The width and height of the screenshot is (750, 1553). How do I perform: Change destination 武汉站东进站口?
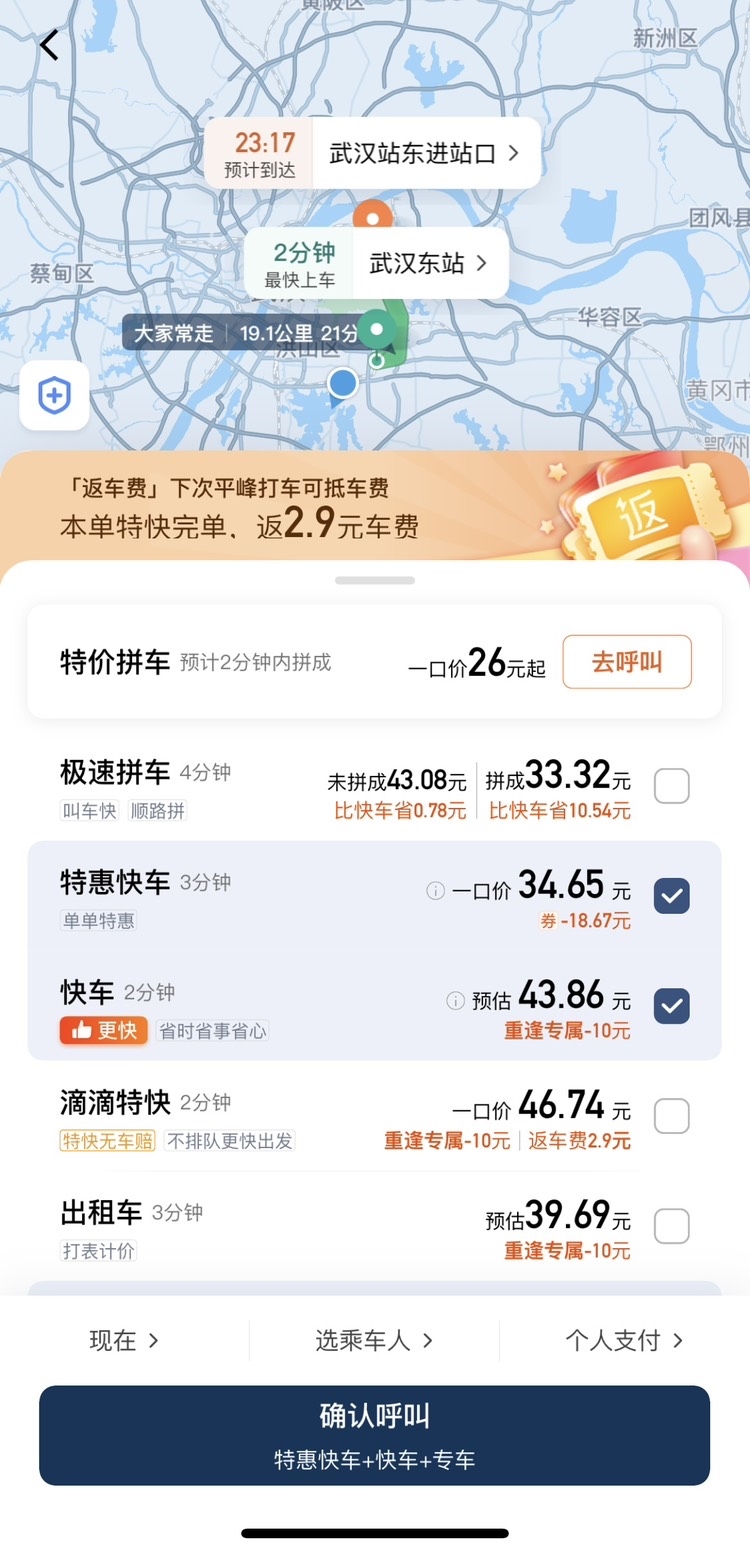(x=425, y=153)
